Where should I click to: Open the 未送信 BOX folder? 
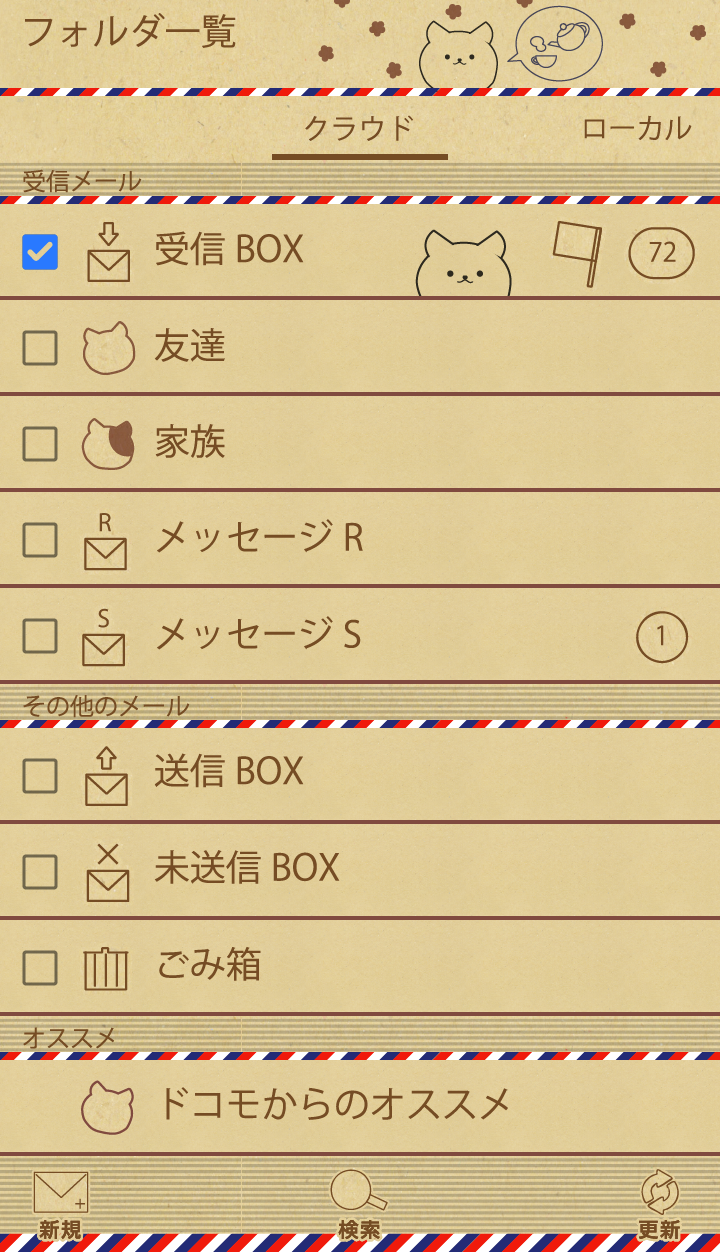click(246, 868)
